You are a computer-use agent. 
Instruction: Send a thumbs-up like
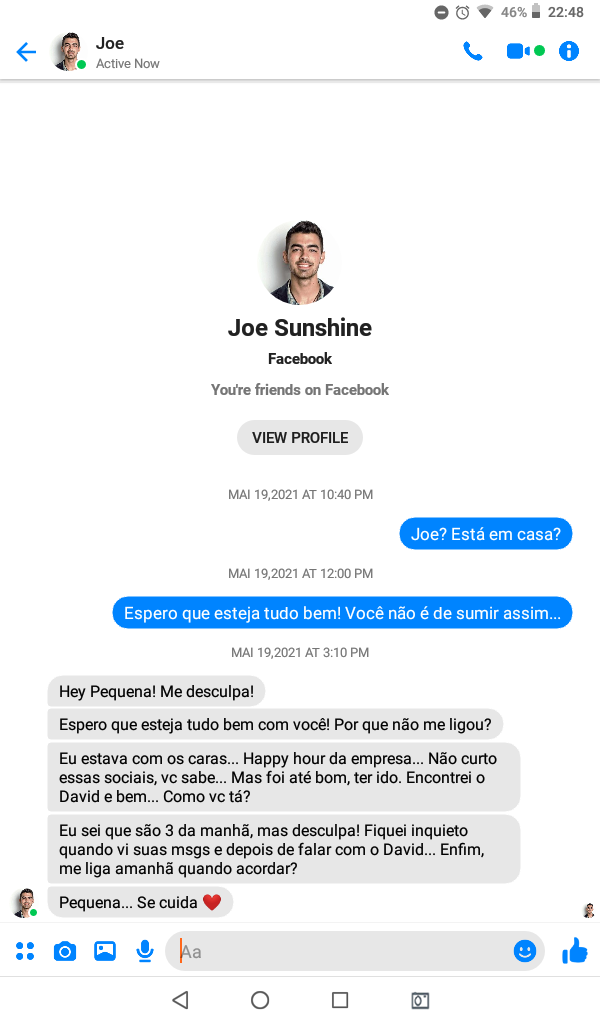(575, 951)
